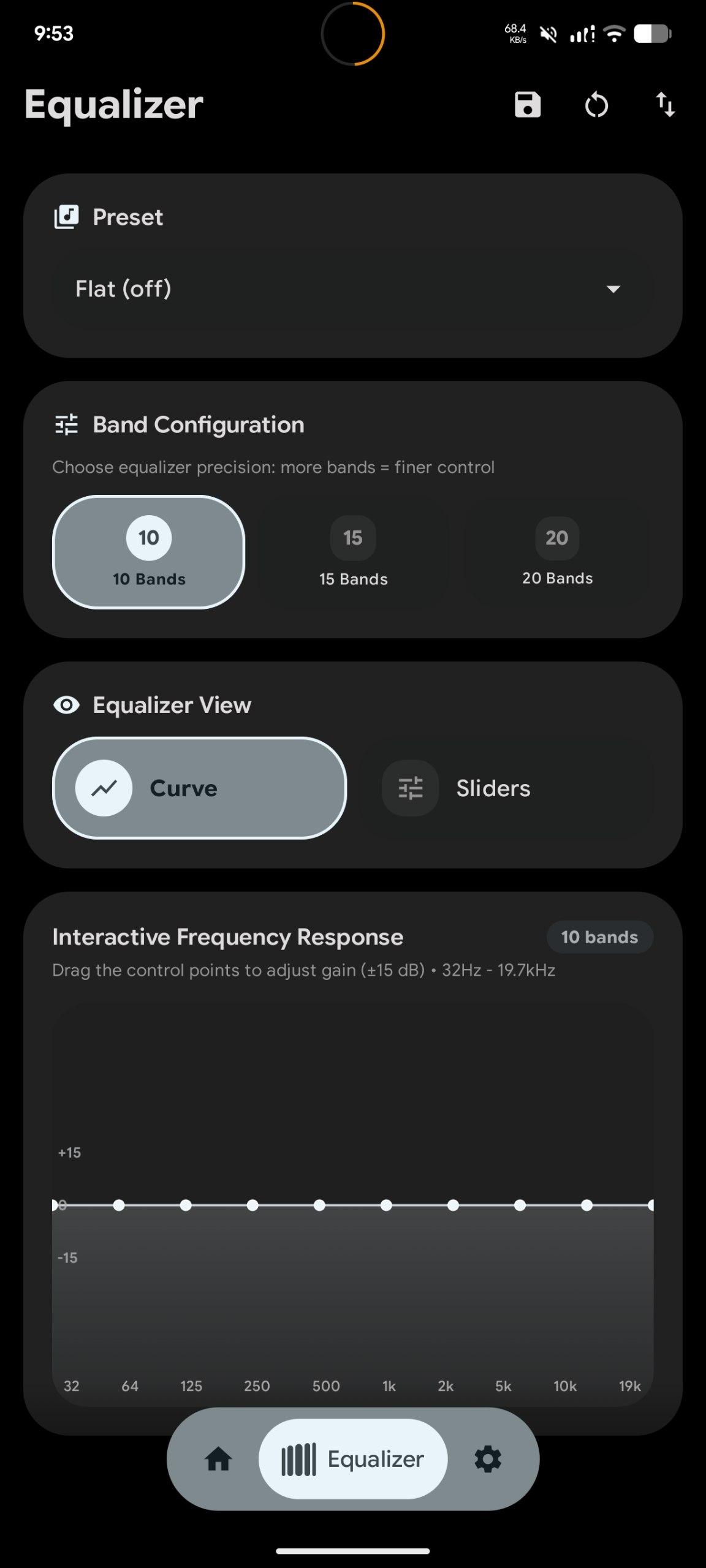Viewport: 706px width, 1568px height.
Task: Save the current equalizer preset
Action: coord(527,105)
